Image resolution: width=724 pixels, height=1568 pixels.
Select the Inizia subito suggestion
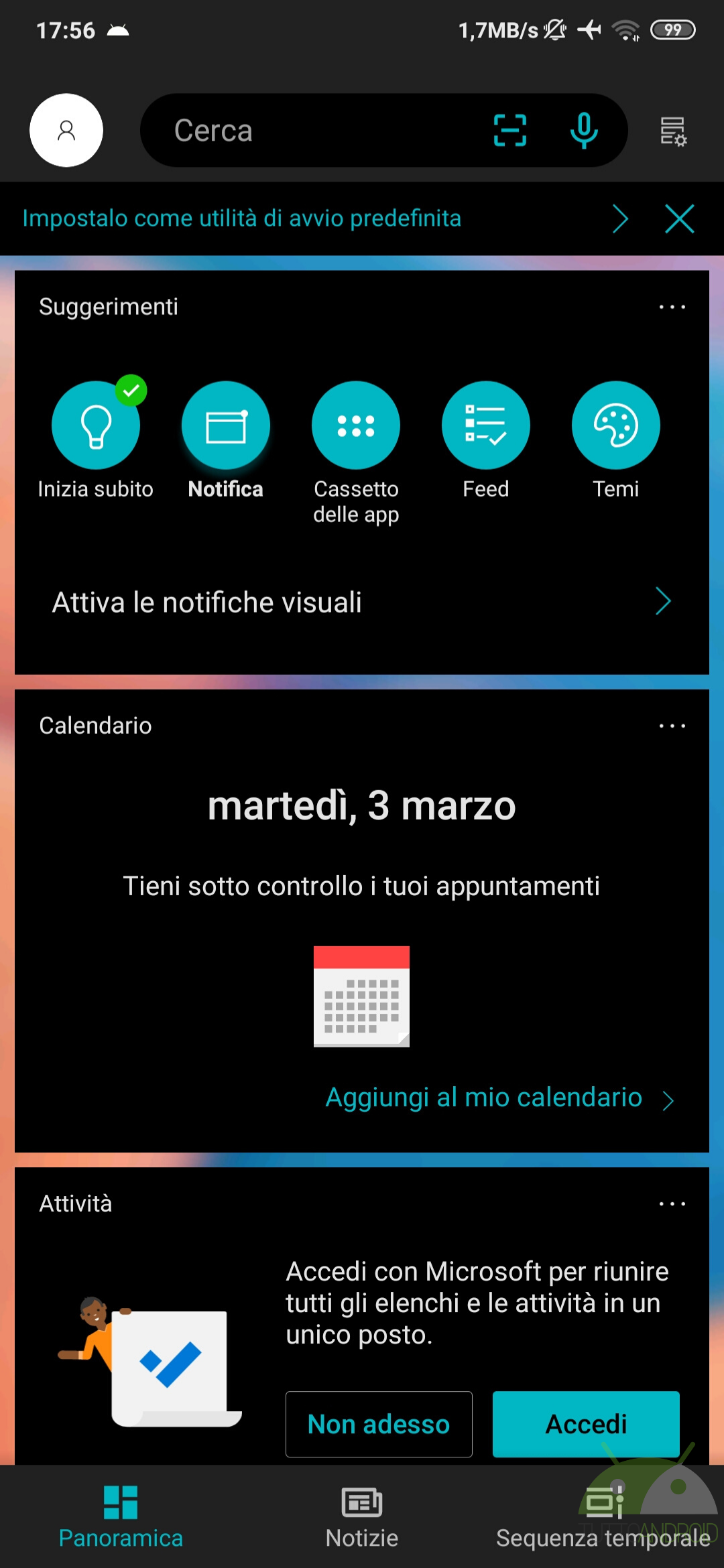(x=96, y=426)
